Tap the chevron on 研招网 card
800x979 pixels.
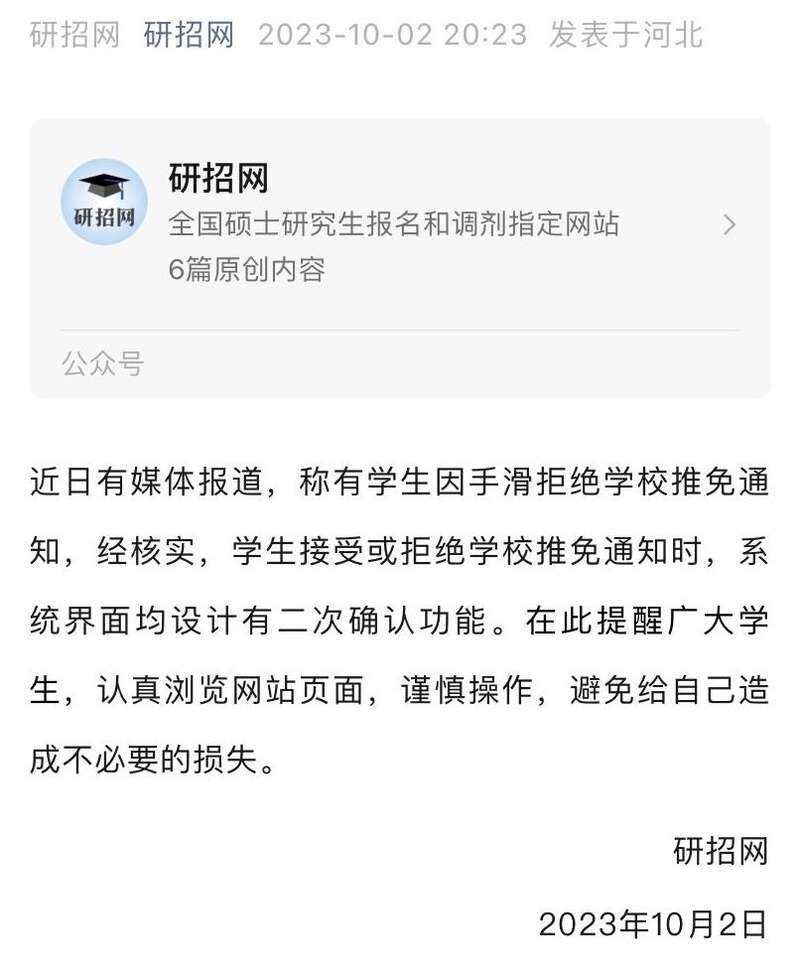[729, 225]
